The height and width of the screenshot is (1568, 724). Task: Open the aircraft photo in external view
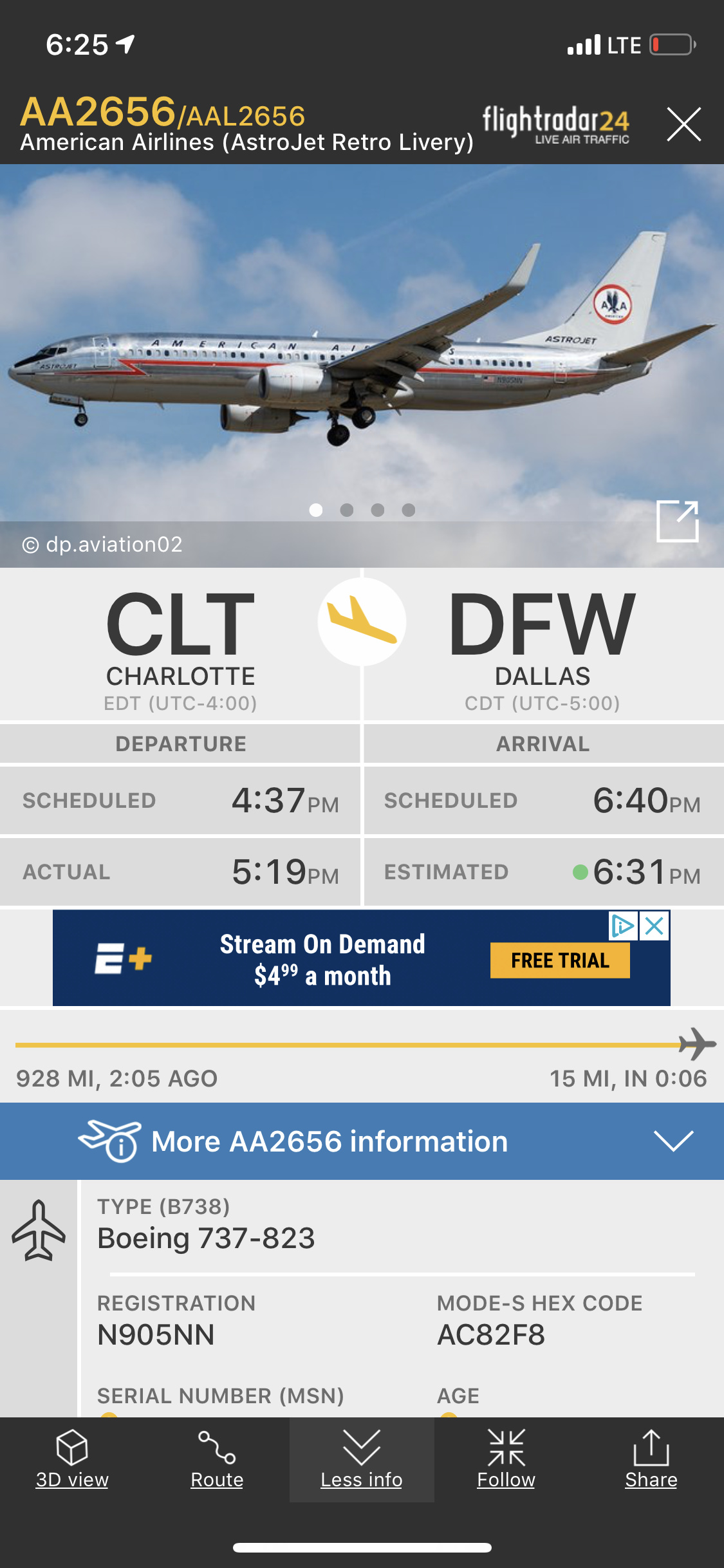(677, 521)
